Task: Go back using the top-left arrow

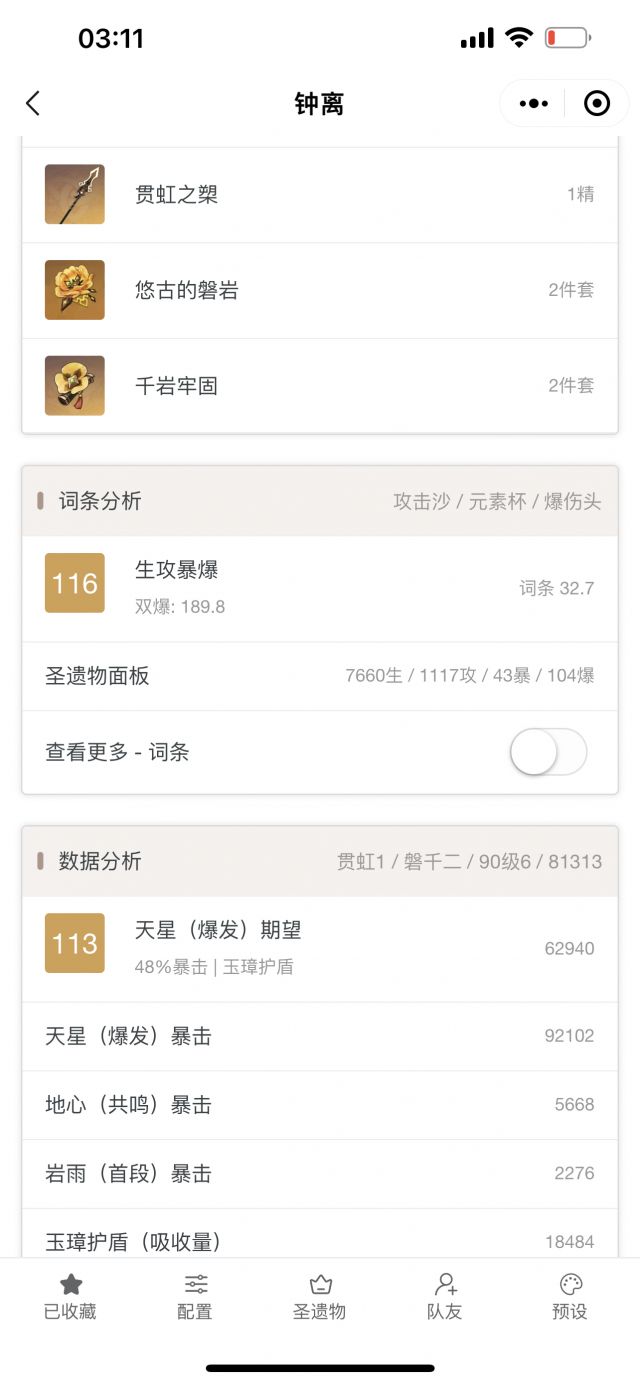Action: tap(33, 103)
